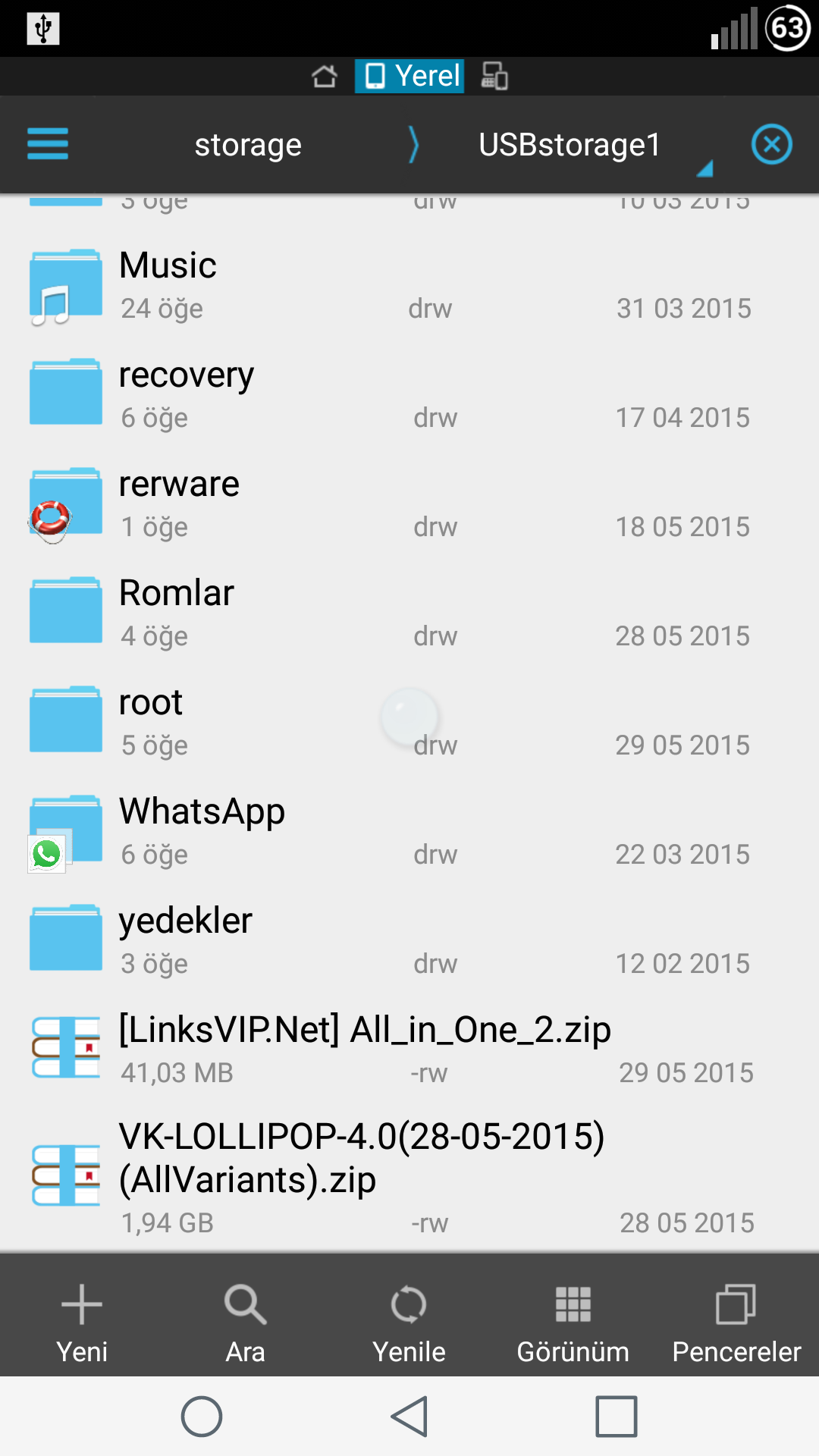Viewport: 819px width, 1456px height.
Task: Open [LinksVIP.Net] All_in_One_2.zip file
Action: click(x=409, y=1051)
